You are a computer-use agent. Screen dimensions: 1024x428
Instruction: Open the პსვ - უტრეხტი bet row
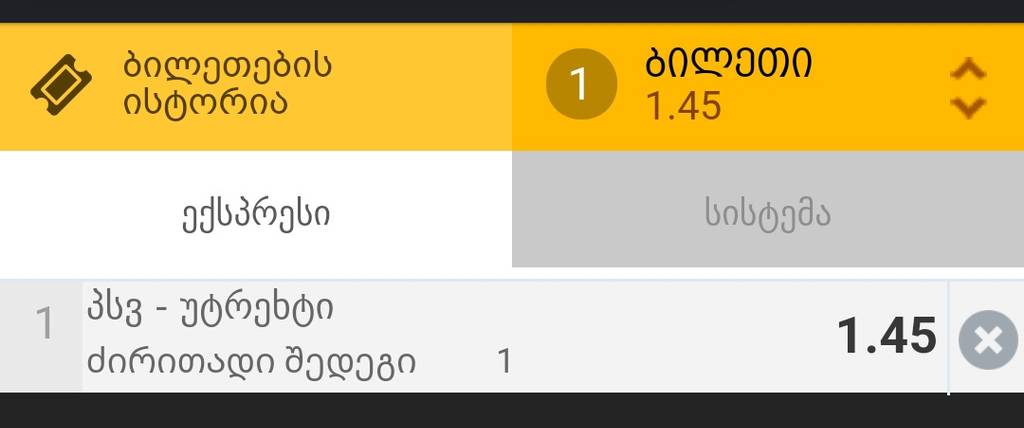pyautogui.click(x=500, y=337)
